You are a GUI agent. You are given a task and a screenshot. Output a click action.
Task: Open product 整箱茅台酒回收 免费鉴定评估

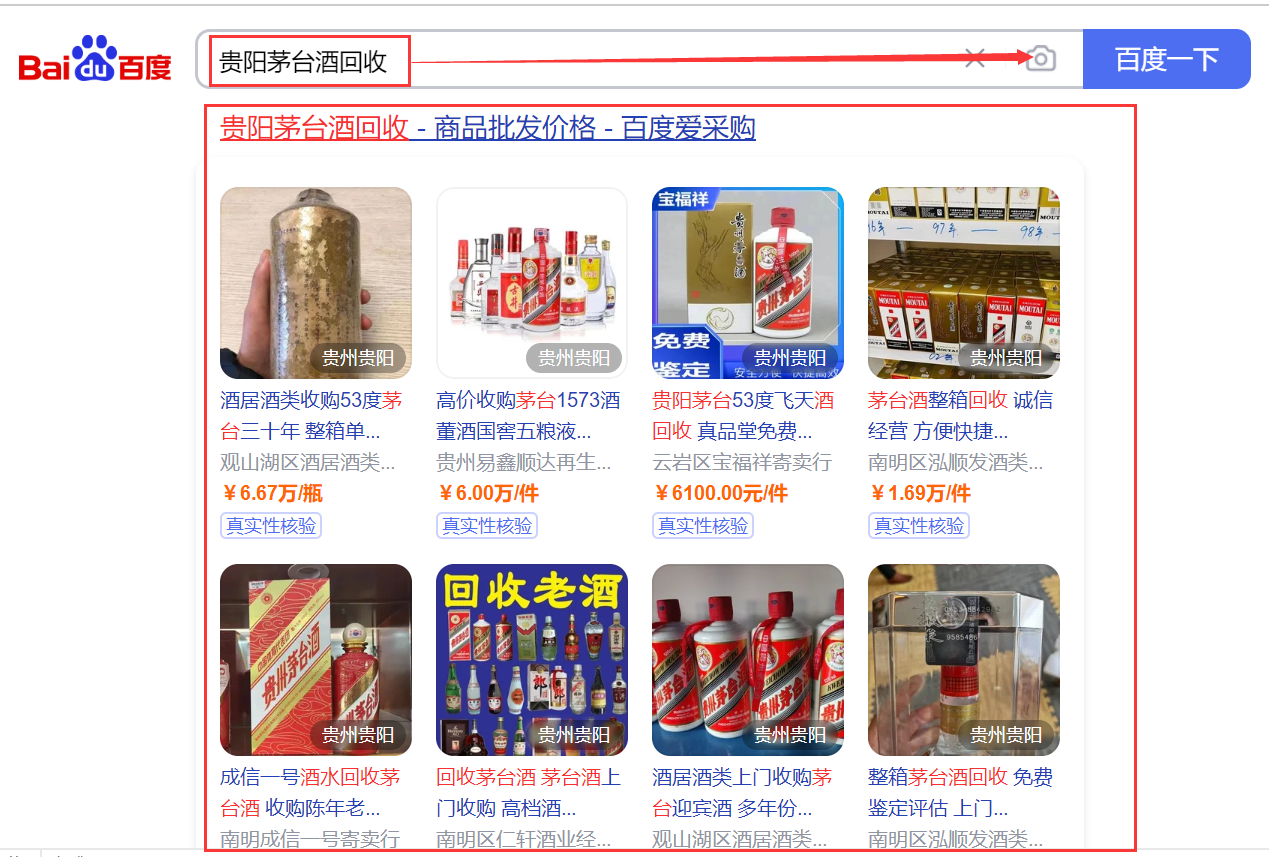click(959, 791)
